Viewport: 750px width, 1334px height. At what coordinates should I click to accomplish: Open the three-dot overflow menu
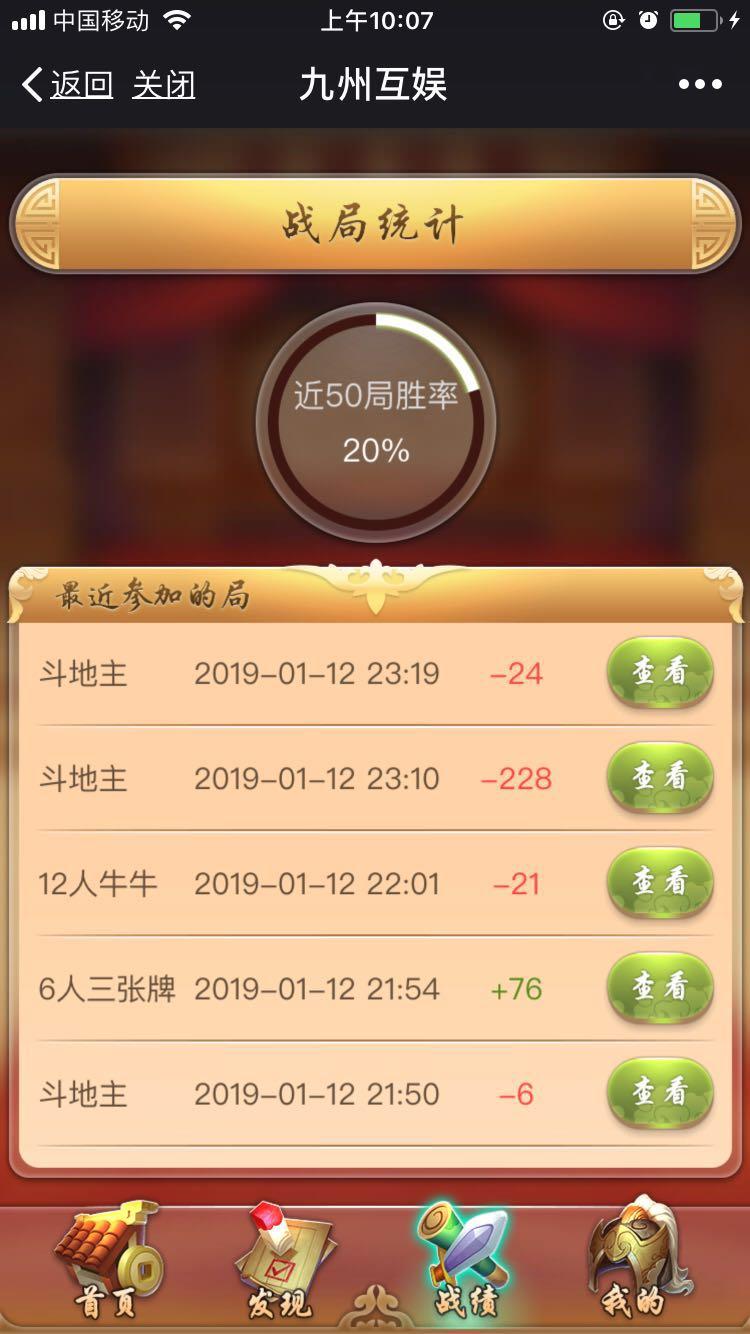coord(699,85)
